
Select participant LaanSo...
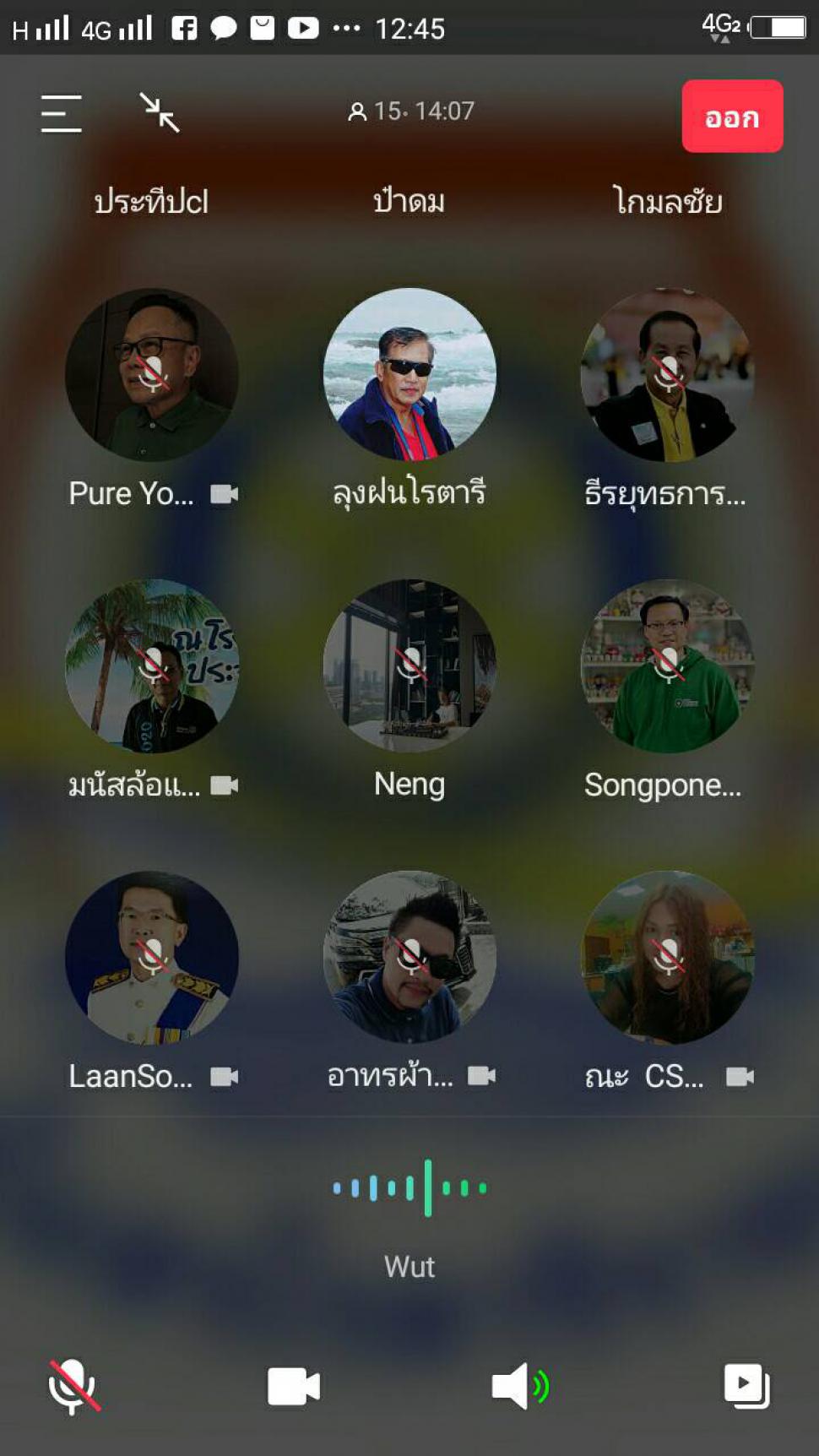(152, 958)
